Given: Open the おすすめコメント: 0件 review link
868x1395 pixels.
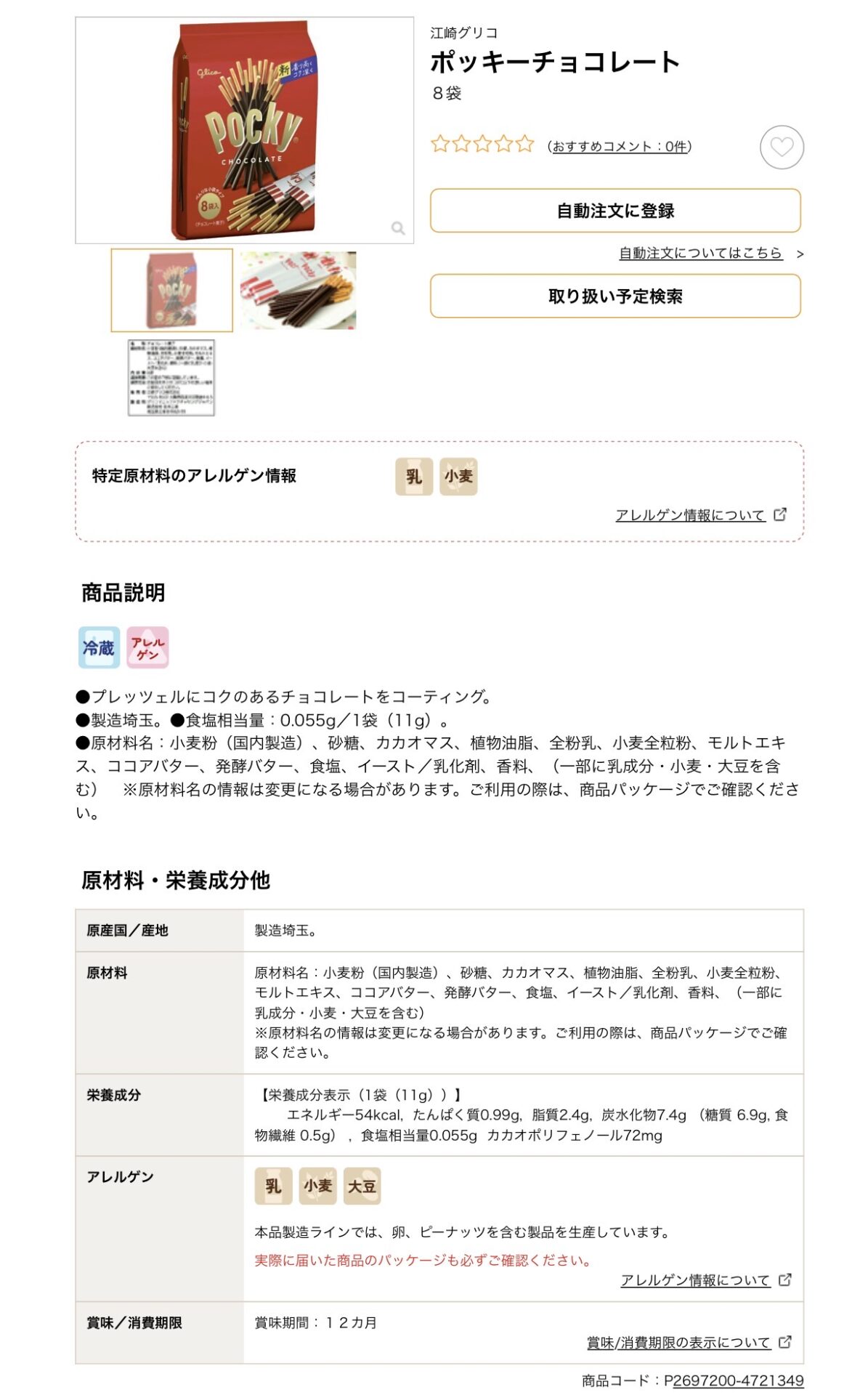Looking at the screenshot, I should point(619,147).
